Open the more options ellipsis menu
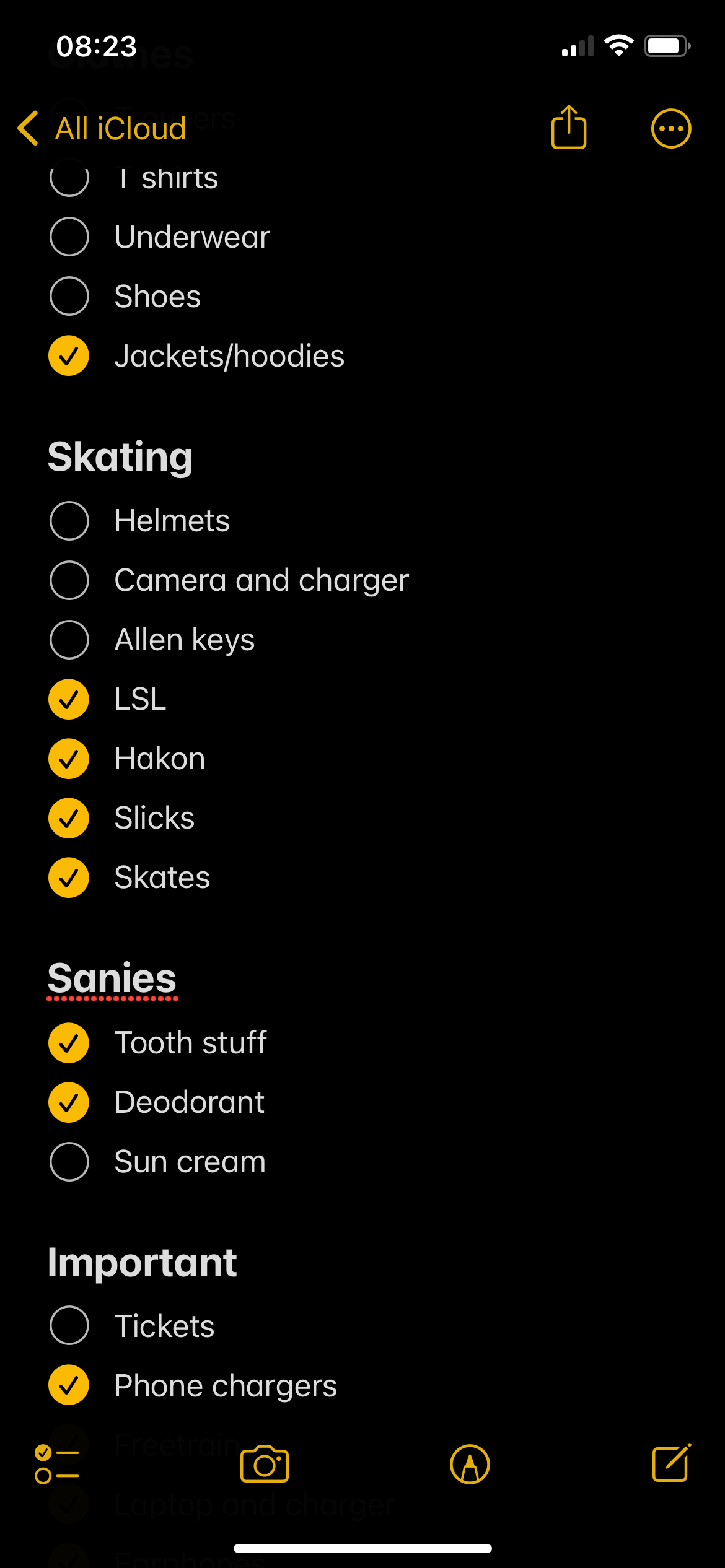 pos(670,129)
